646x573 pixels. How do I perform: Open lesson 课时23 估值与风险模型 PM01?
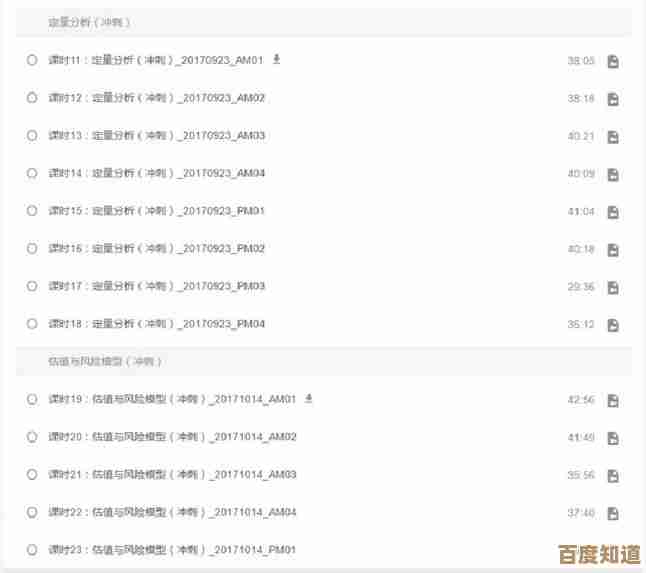coord(172,550)
